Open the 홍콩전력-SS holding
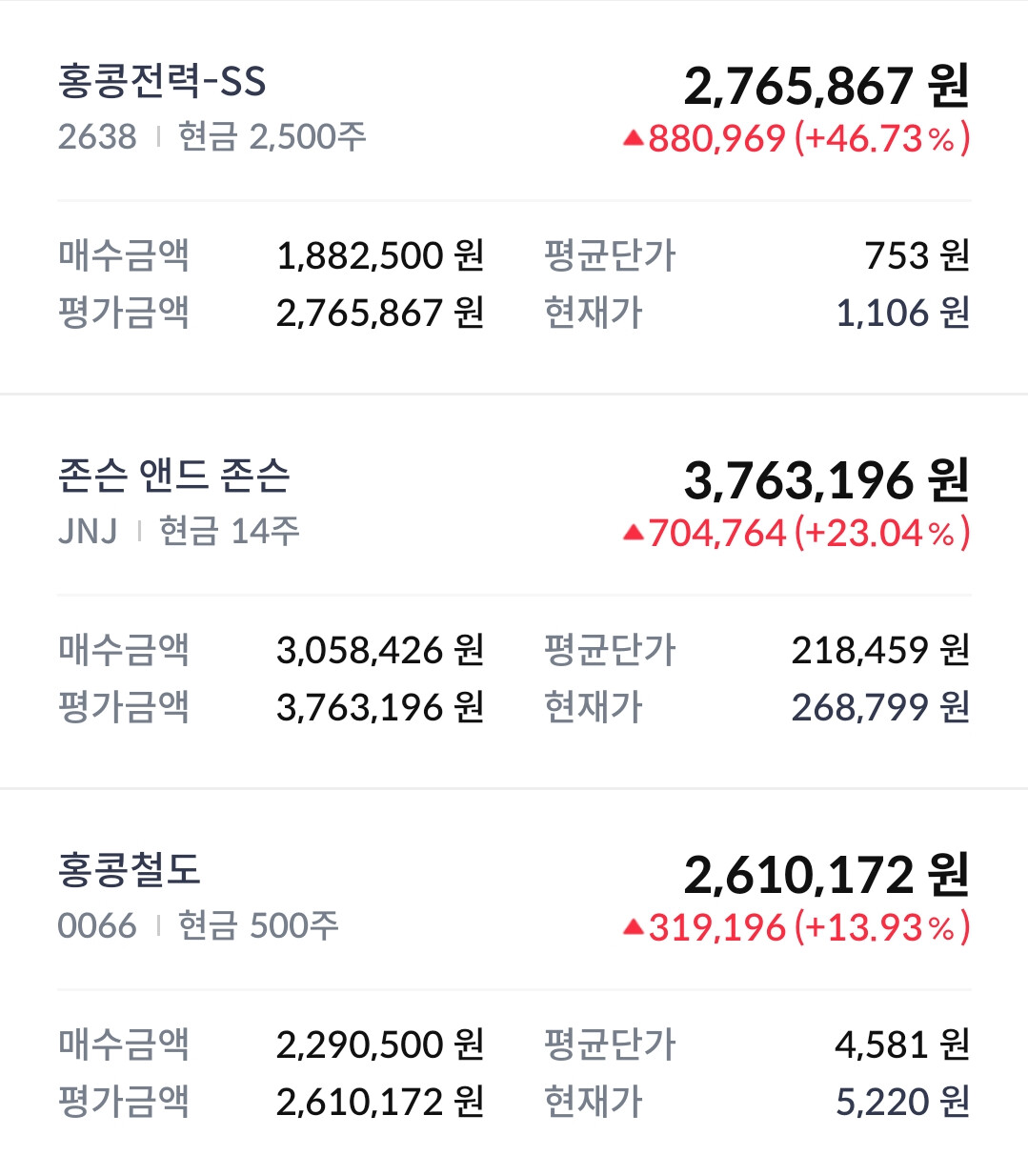Screen dimensions: 1028x1176 tap(162, 83)
